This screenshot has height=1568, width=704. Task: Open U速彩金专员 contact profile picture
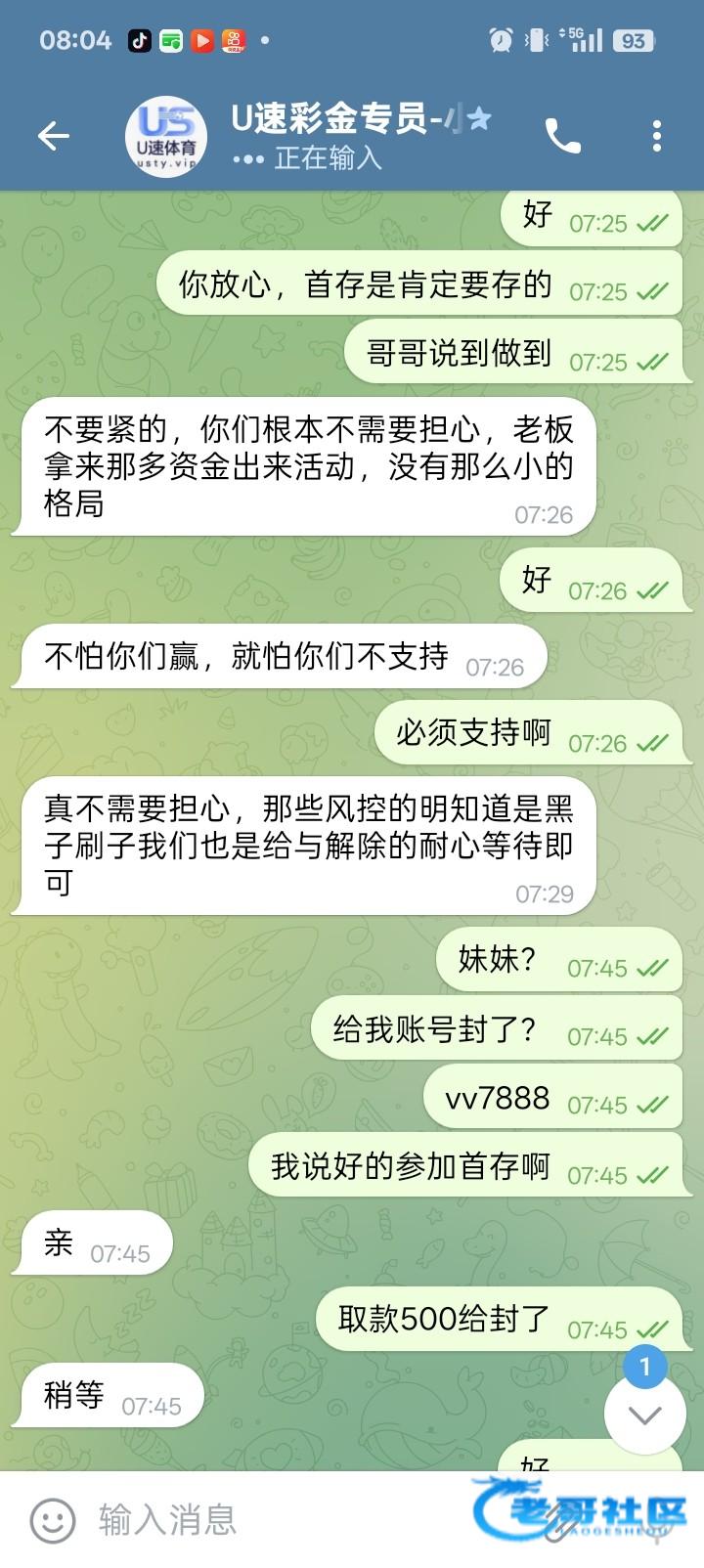(x=166, y=137)
